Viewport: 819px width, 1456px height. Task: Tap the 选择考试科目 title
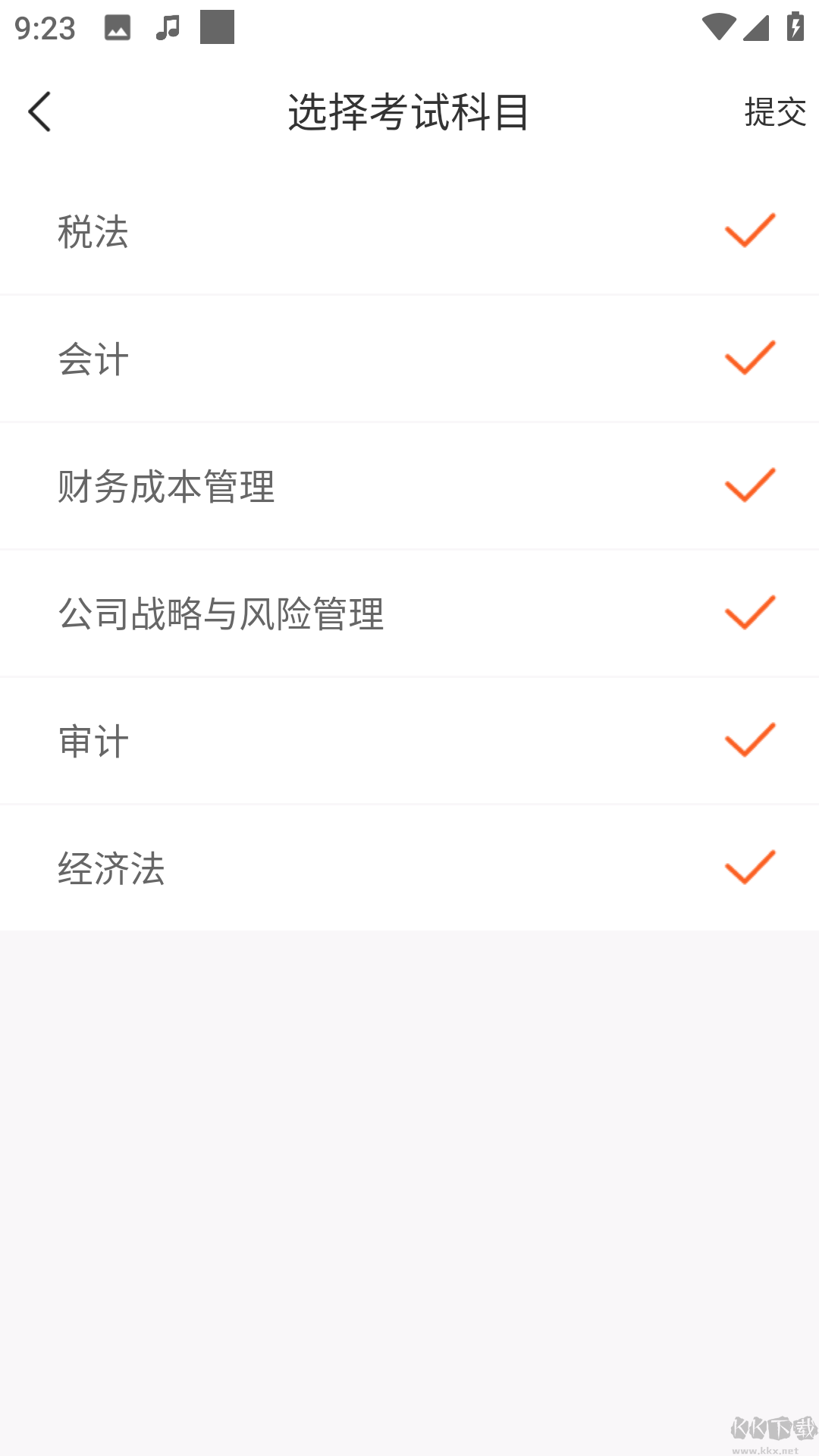pos(409,111)
